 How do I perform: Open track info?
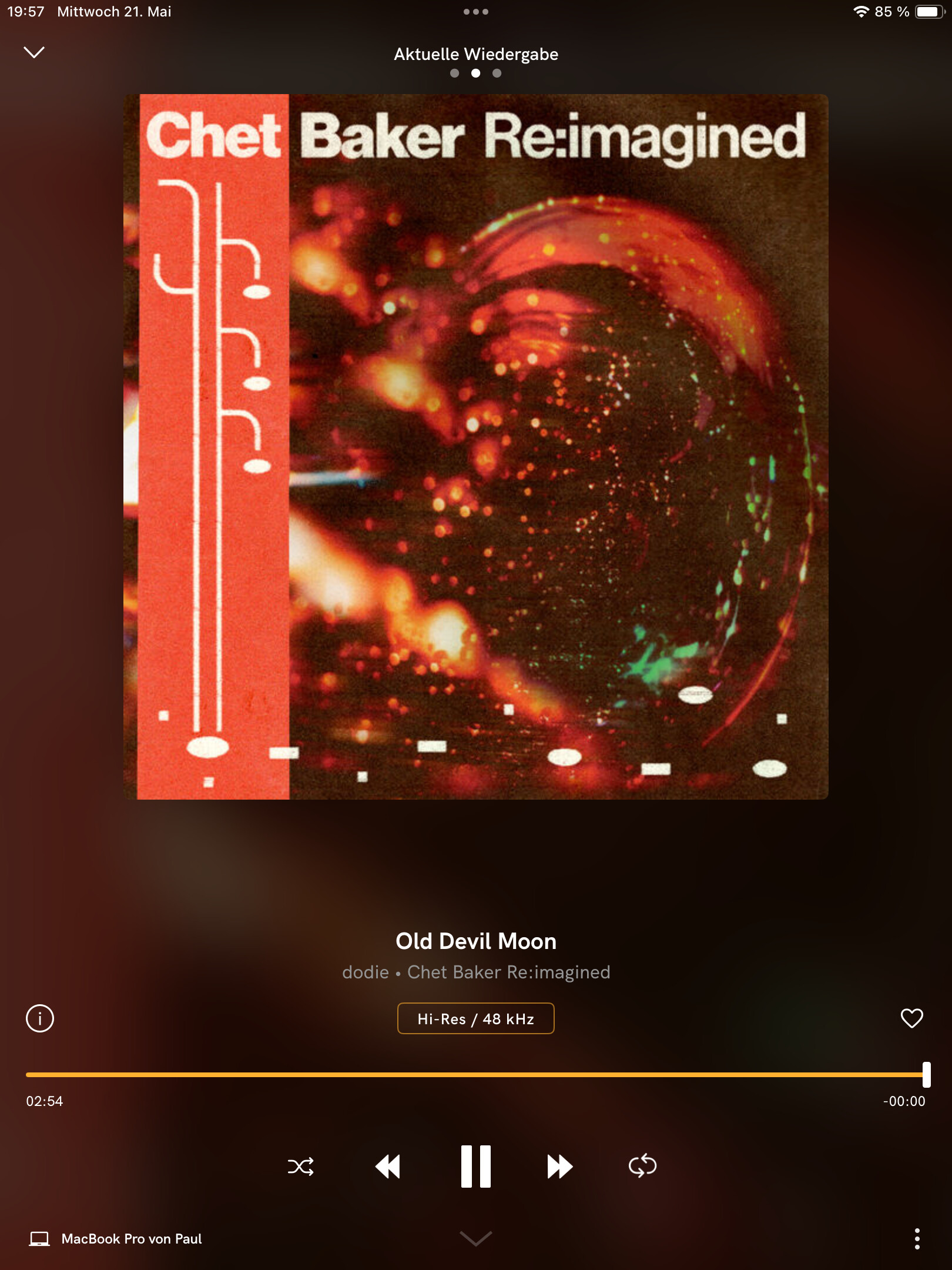40,1018
